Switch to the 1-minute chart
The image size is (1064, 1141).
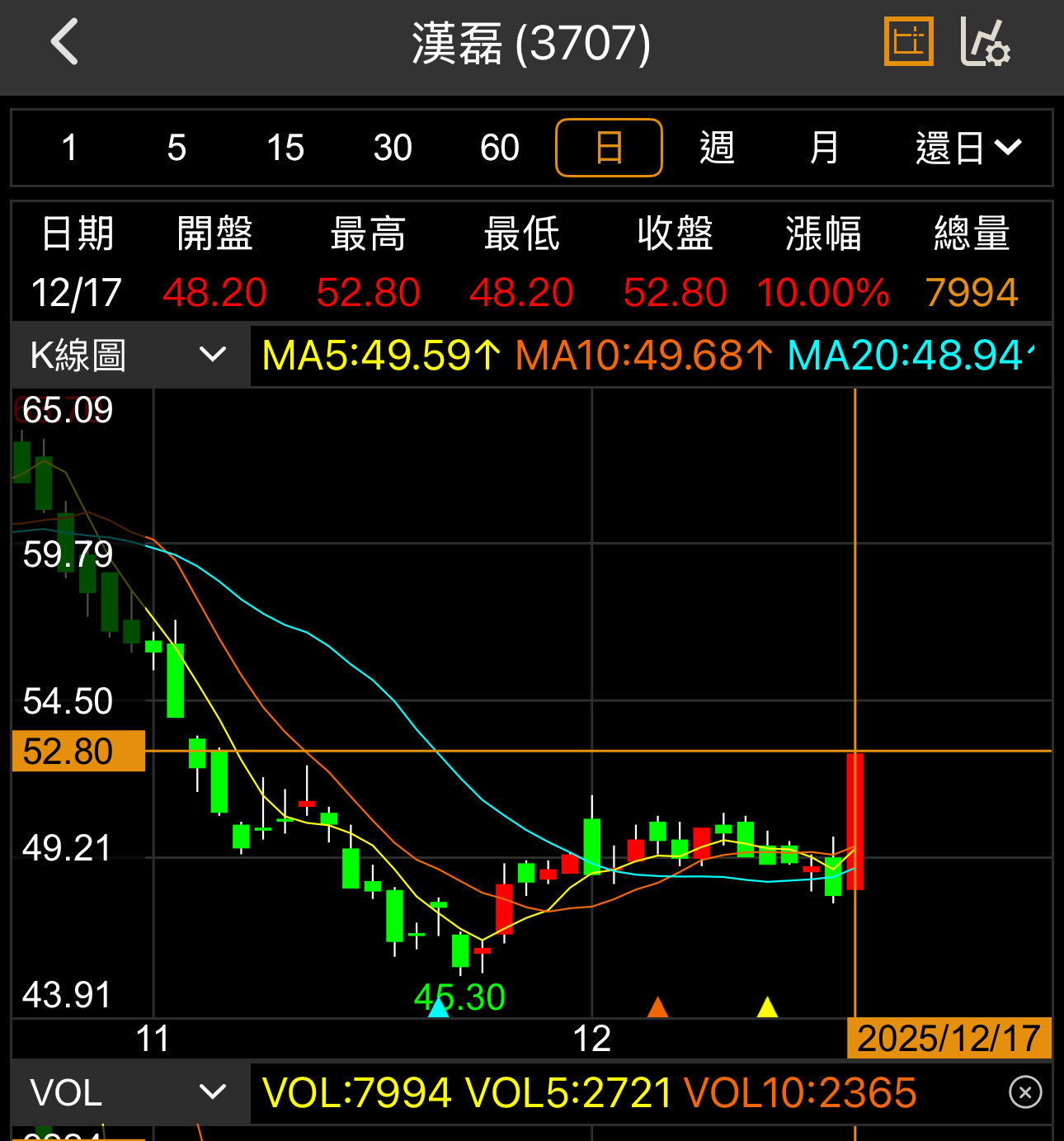click(69, 149)
